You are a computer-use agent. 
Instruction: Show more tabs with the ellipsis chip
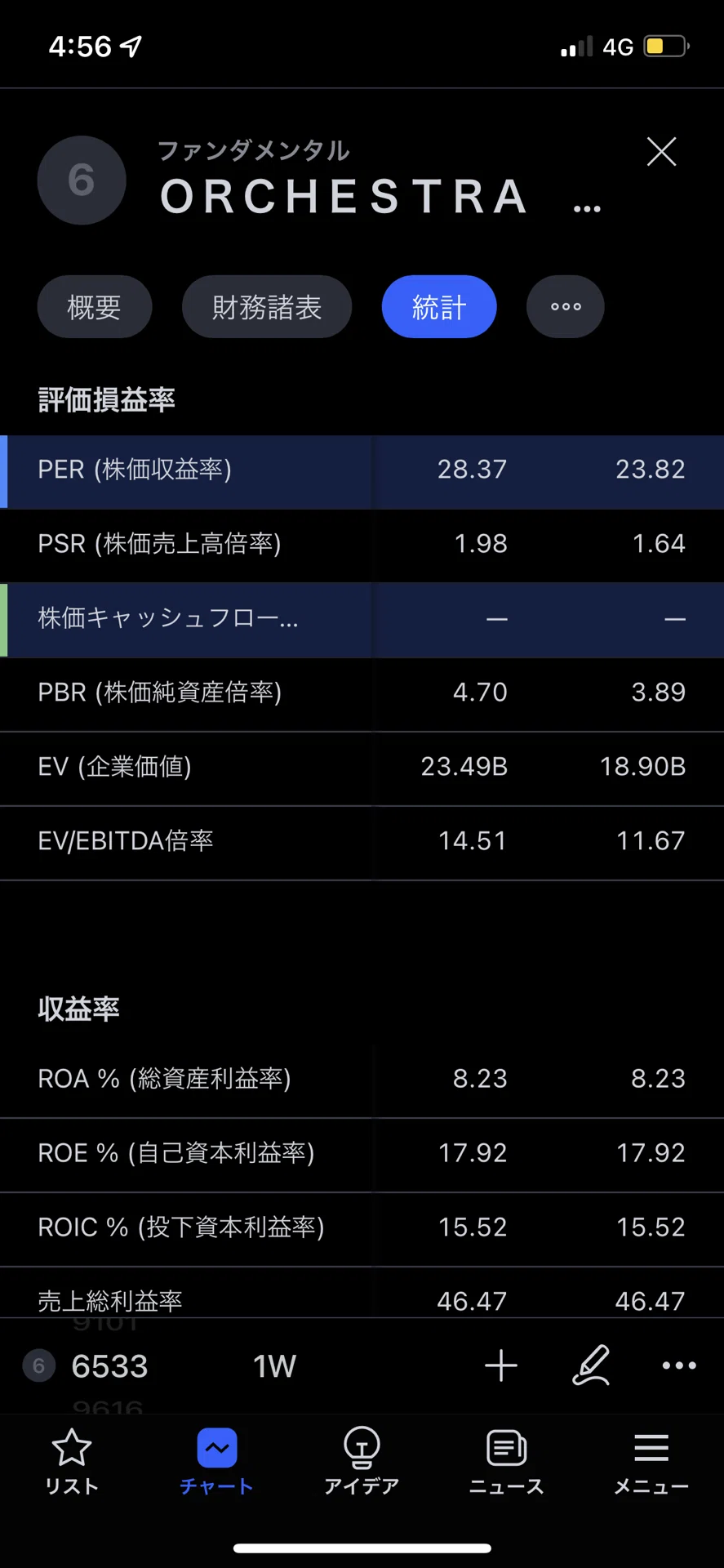[x=566, y=307]
